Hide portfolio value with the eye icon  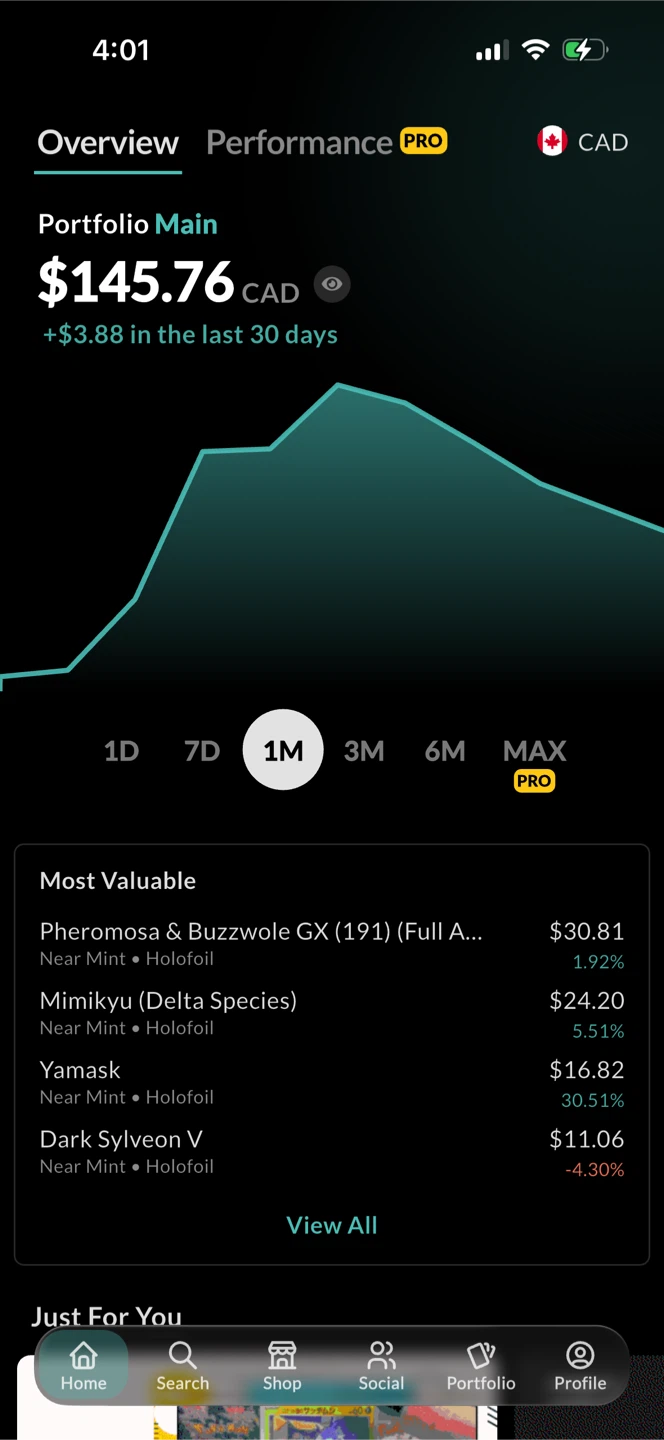pos(332,285)
